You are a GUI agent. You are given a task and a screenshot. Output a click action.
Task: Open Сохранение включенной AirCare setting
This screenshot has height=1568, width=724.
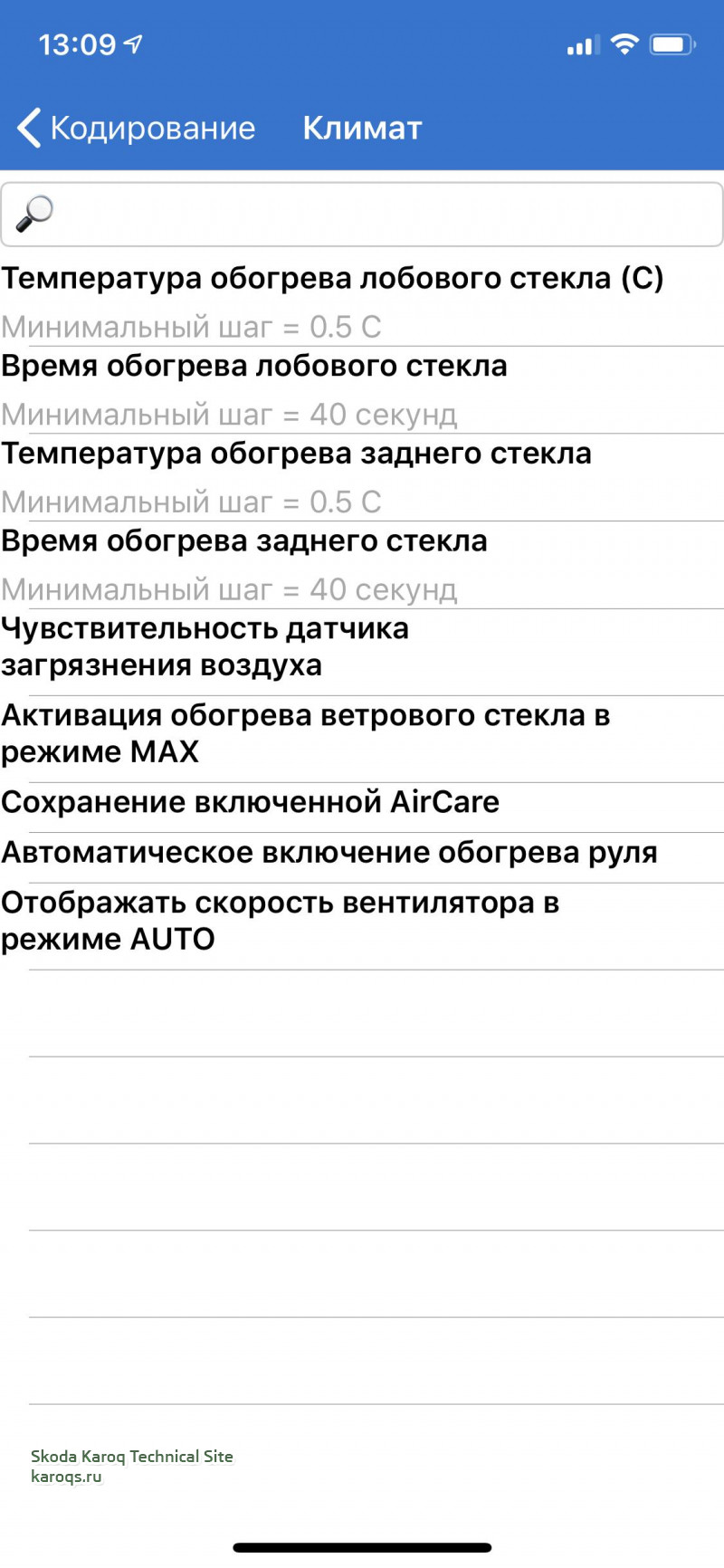251,803
